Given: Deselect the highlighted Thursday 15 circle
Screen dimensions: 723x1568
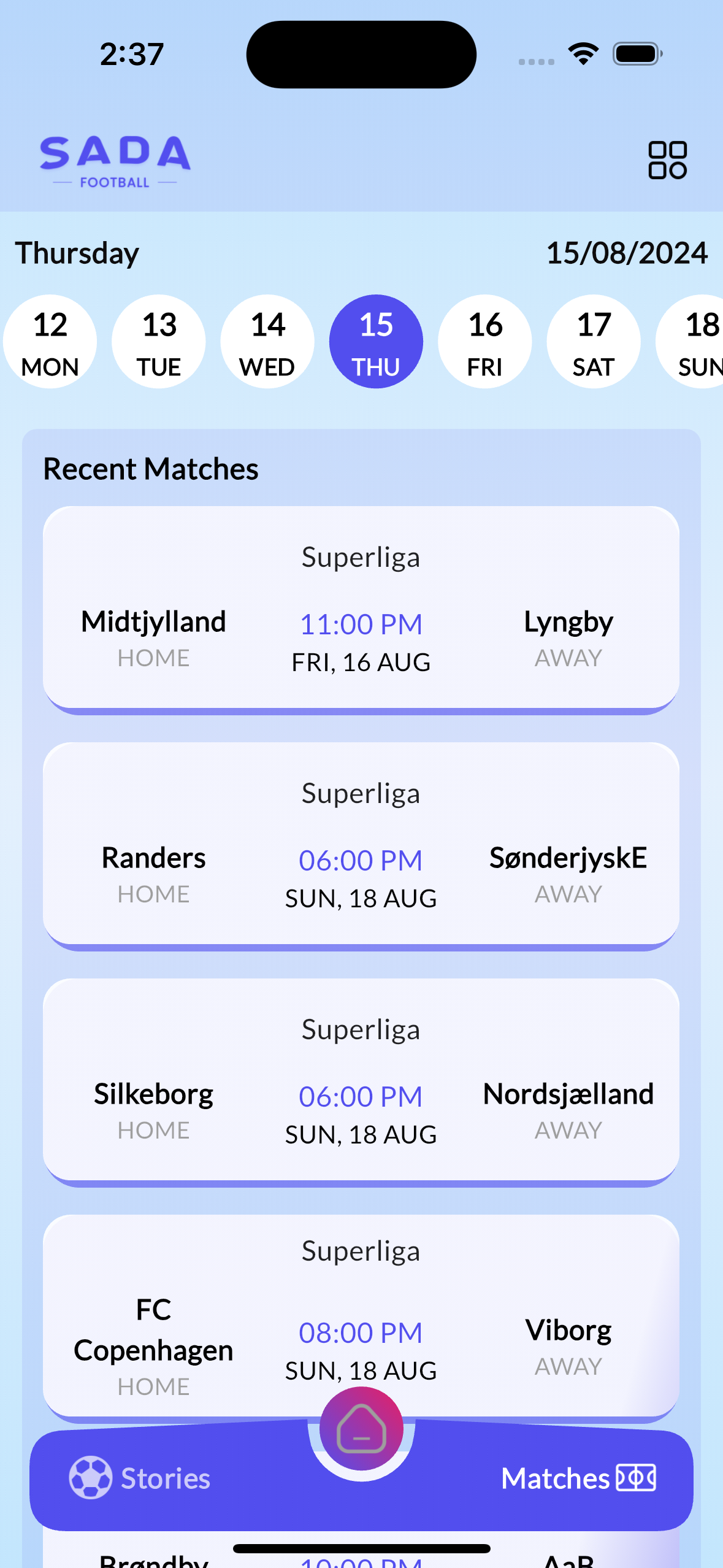Looking at the screenshot, I should 376,342.
